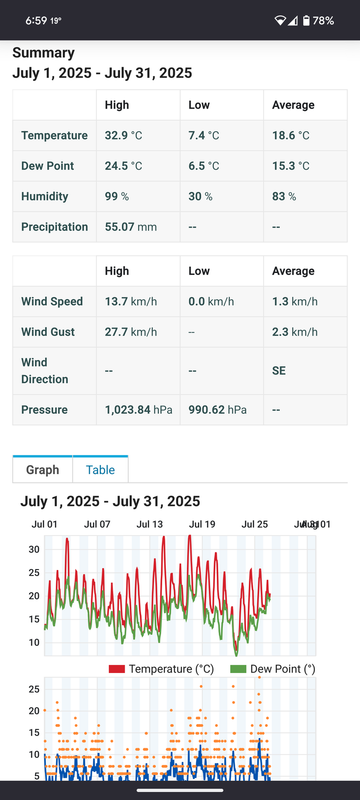This screenshot has height=800, width=360.
Task: Switch to the Table tab
Action: (x=100, y=469)
